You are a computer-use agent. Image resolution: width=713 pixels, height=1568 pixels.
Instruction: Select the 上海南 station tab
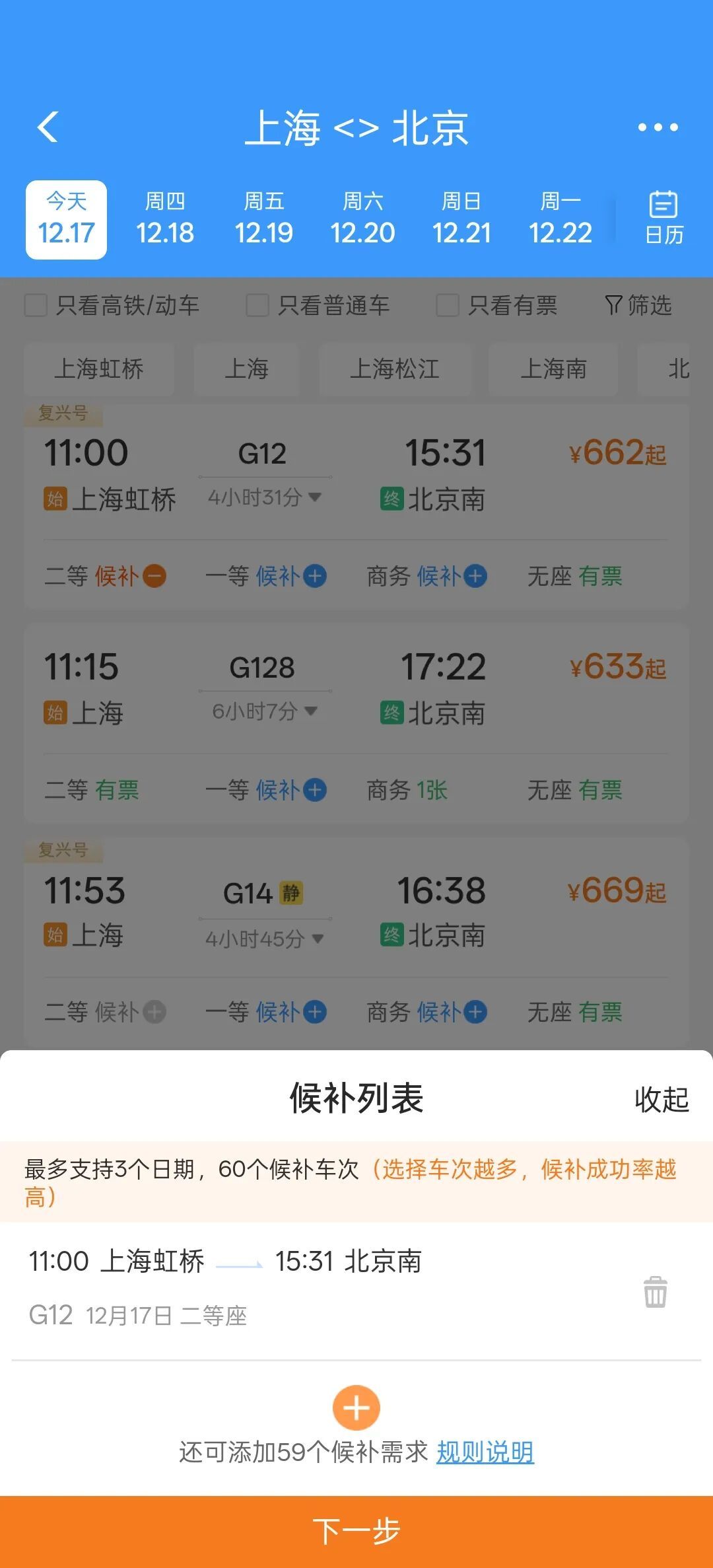point(553,370)
